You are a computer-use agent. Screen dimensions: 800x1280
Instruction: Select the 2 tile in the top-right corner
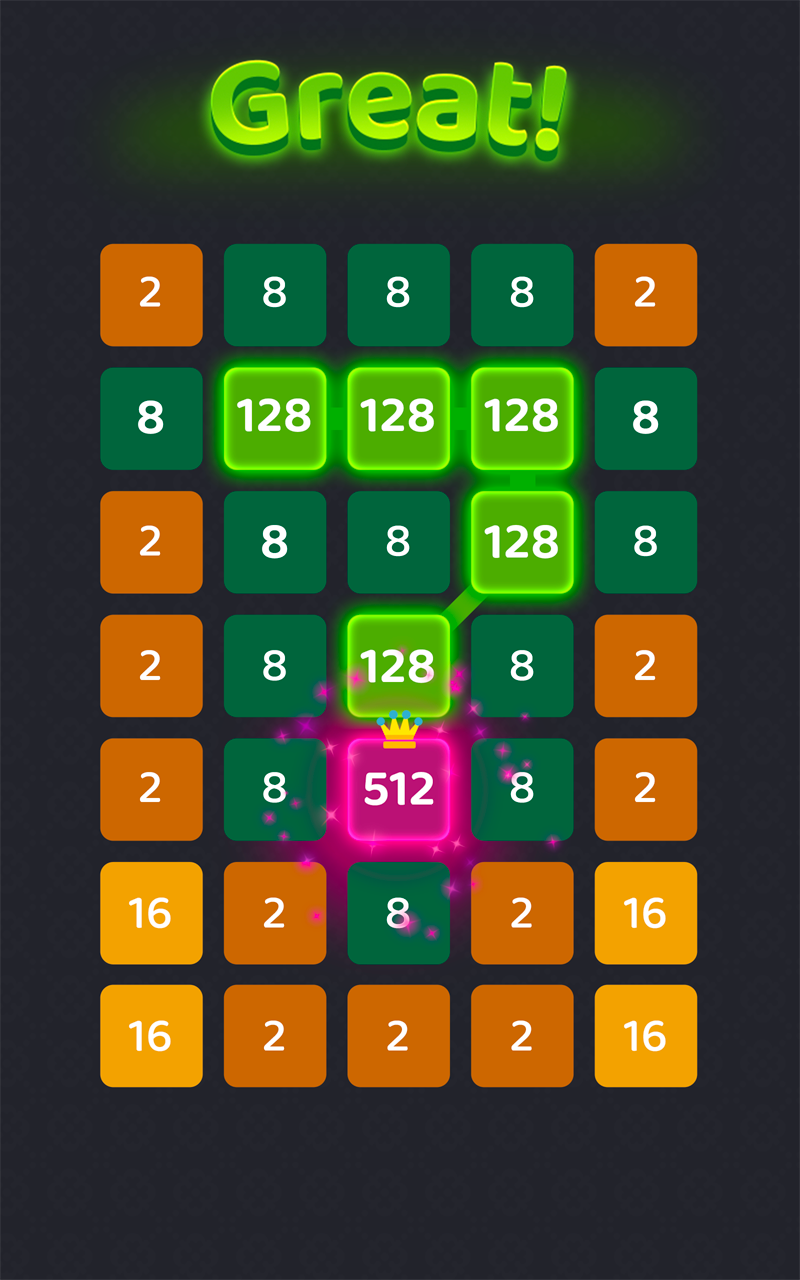click(x=646, y=295)
